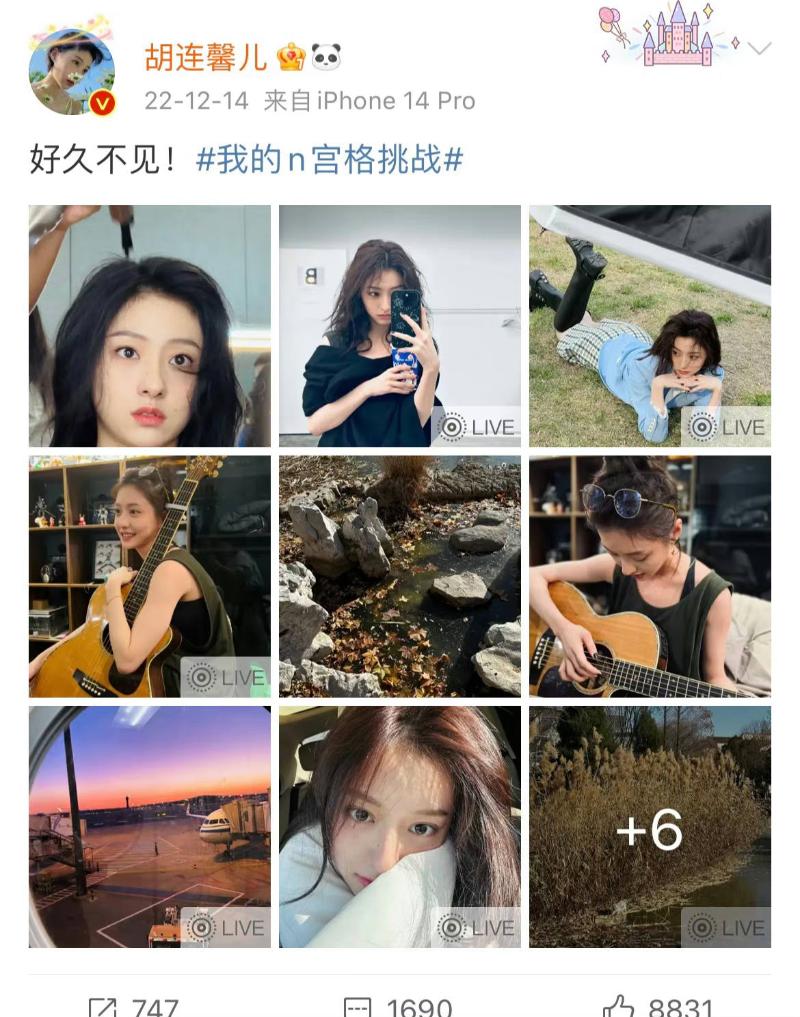Open the airport sunset window photo
The image size is (800, 1017).
[x=150, y=827]
